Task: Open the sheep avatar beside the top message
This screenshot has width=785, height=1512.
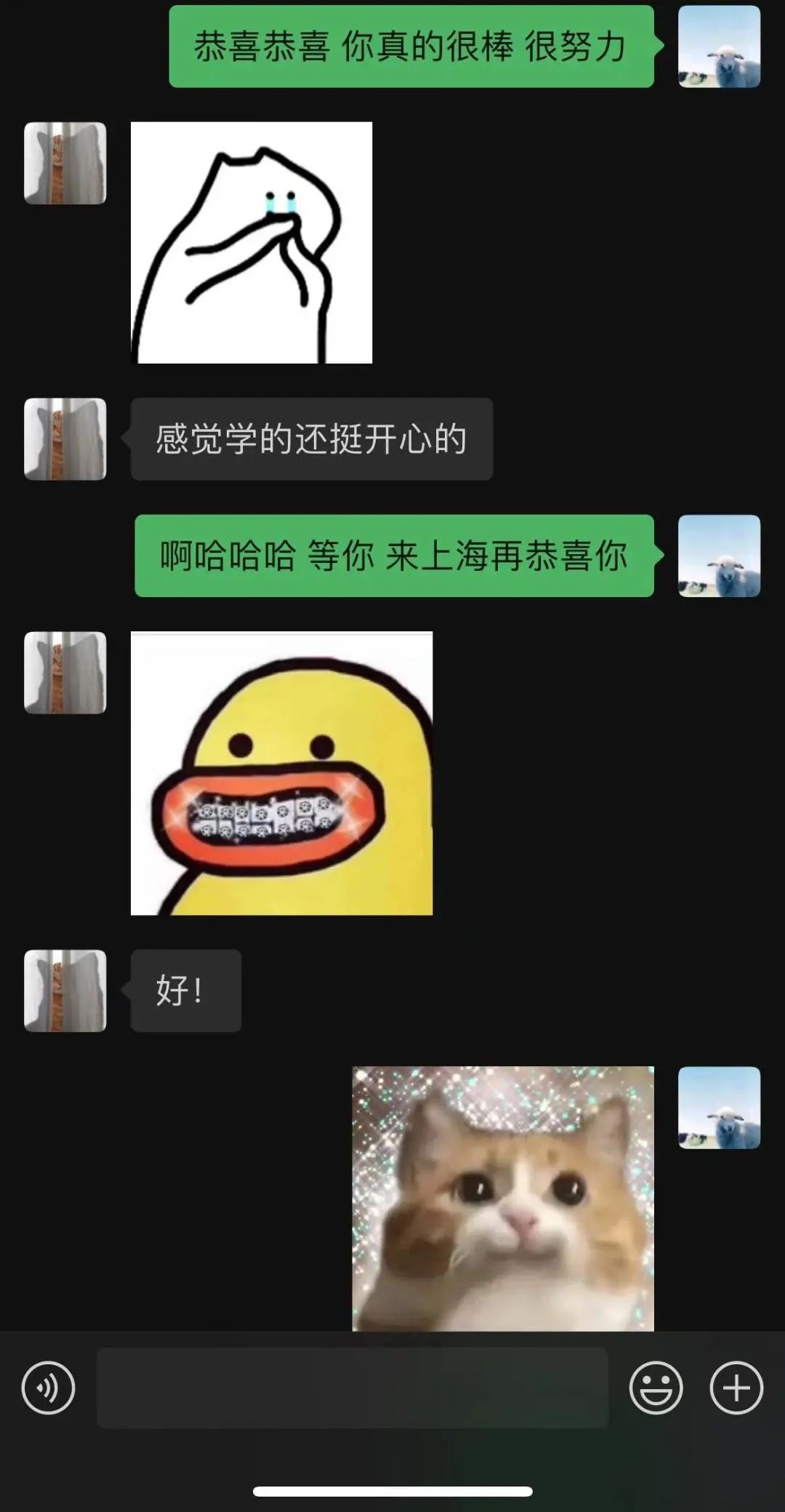Action: pos(717,47)
